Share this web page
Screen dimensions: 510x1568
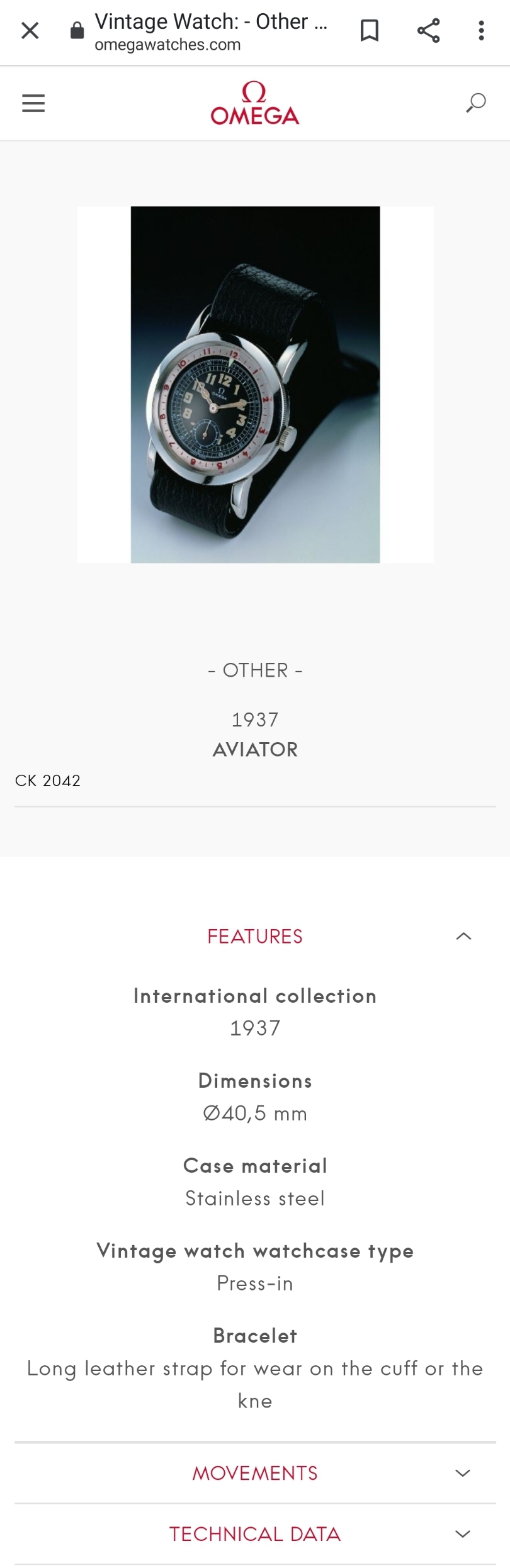tap(428, 30)
